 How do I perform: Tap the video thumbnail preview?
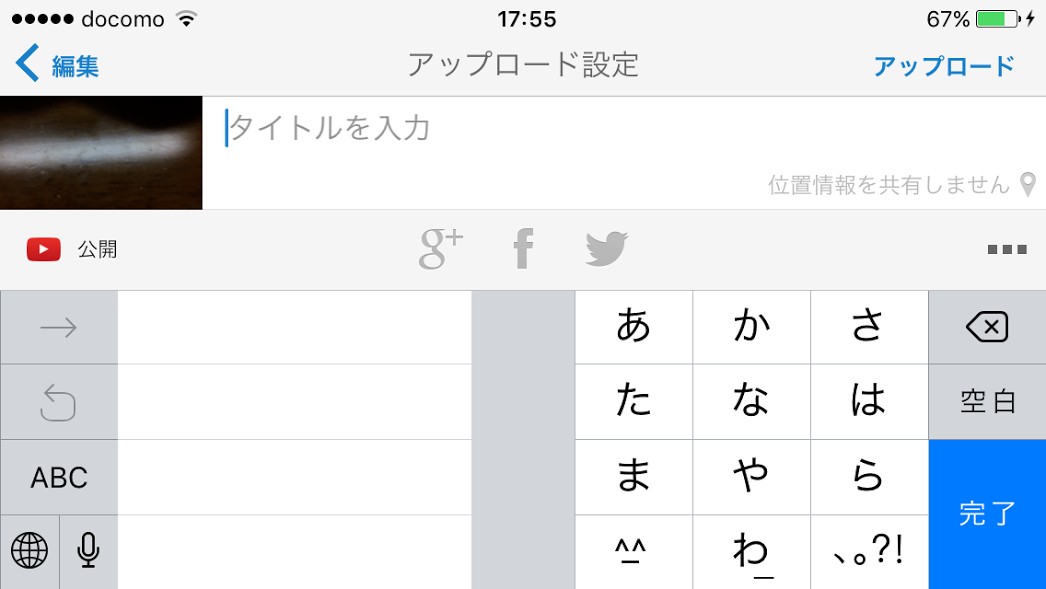[x=101, y=153]
